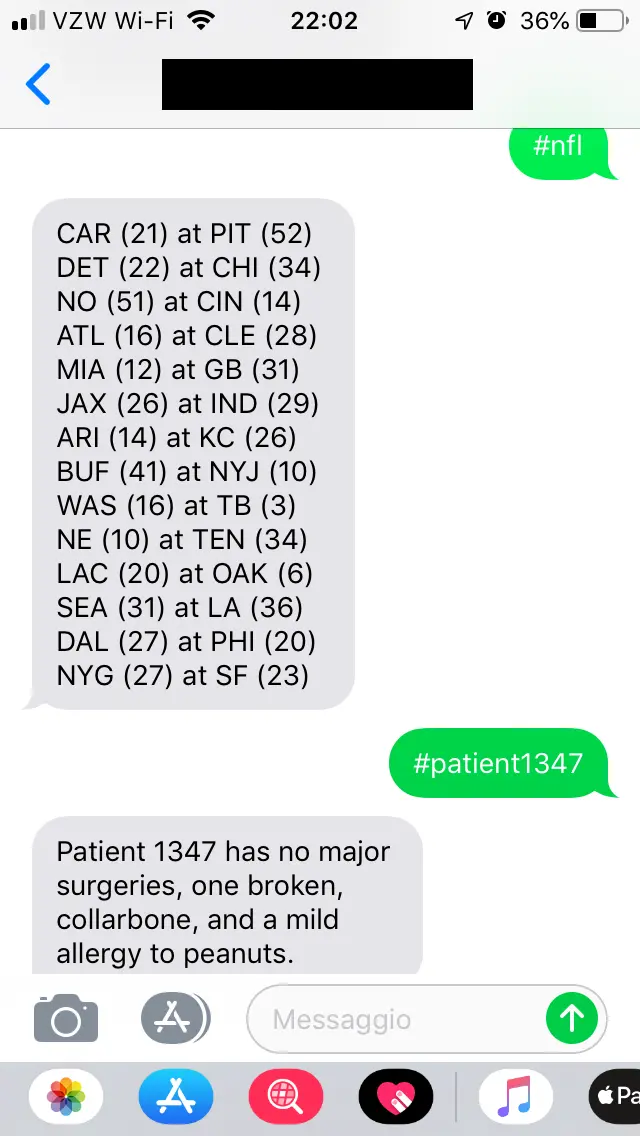Open the image search app icon
Image resolution: width=640 pixels, height=1136 pixels.
tap(286, 1099)
